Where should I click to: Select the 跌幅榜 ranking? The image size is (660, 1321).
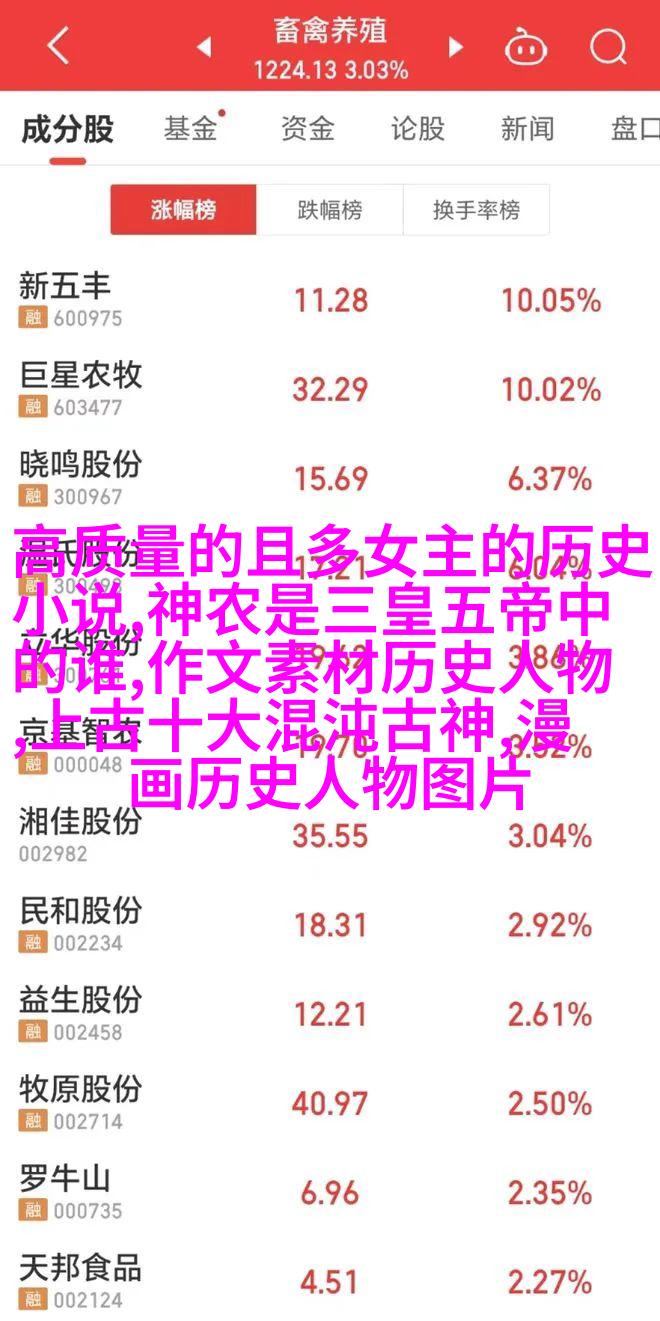click(330, 210)
